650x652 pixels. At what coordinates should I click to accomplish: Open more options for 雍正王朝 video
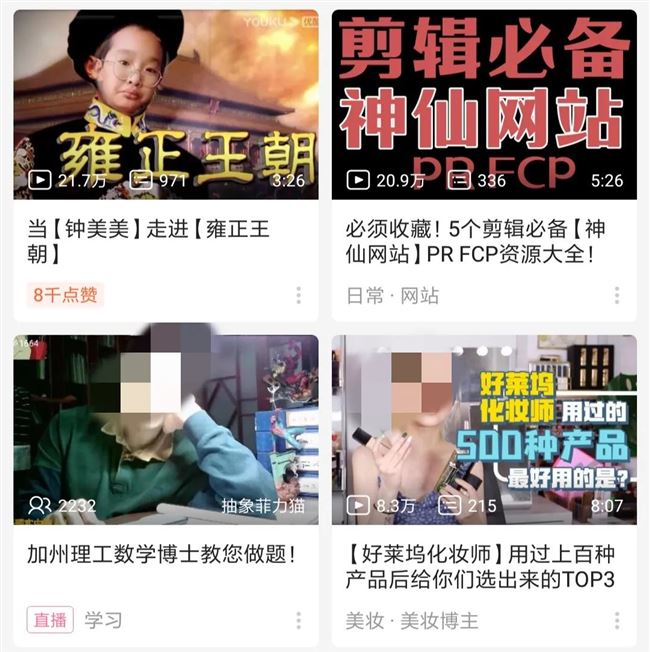[298, 295]
